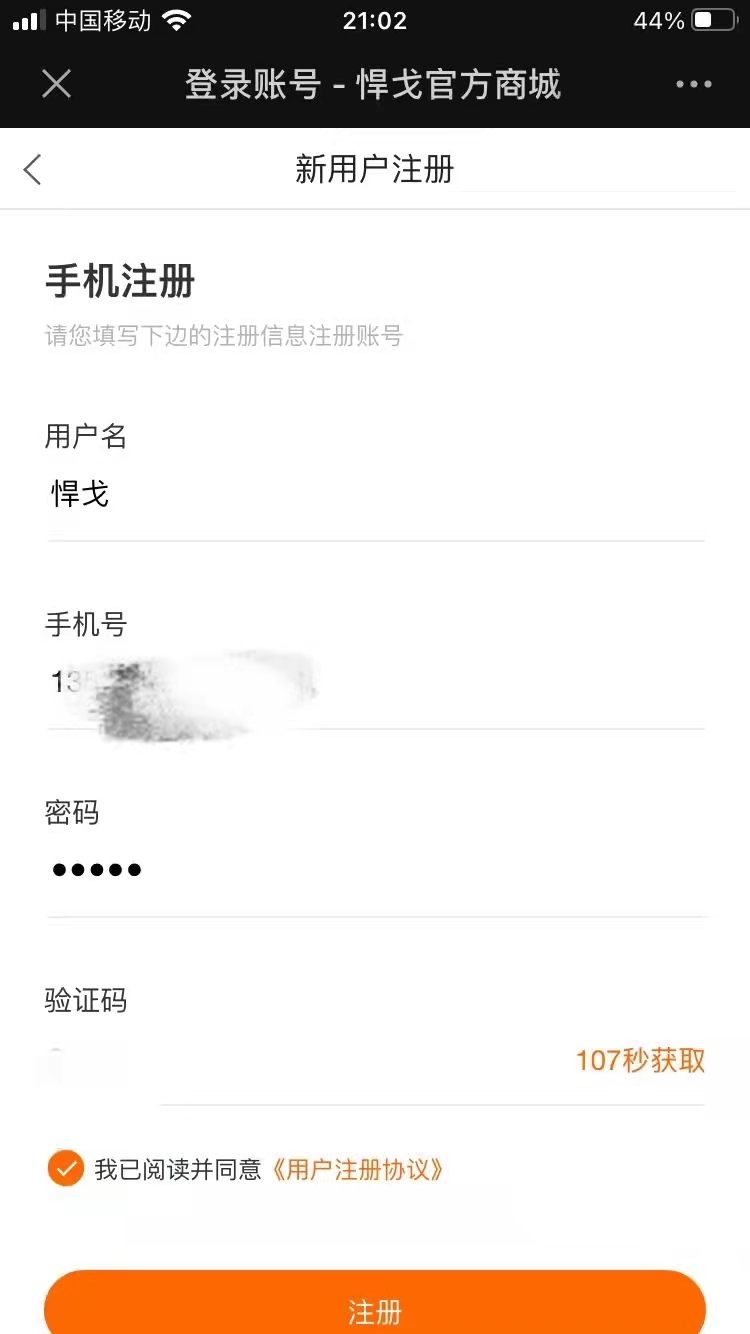This screenshot has width=750, height=1334.
Task: Close the web page with X
Action: (x=56, y=84)
